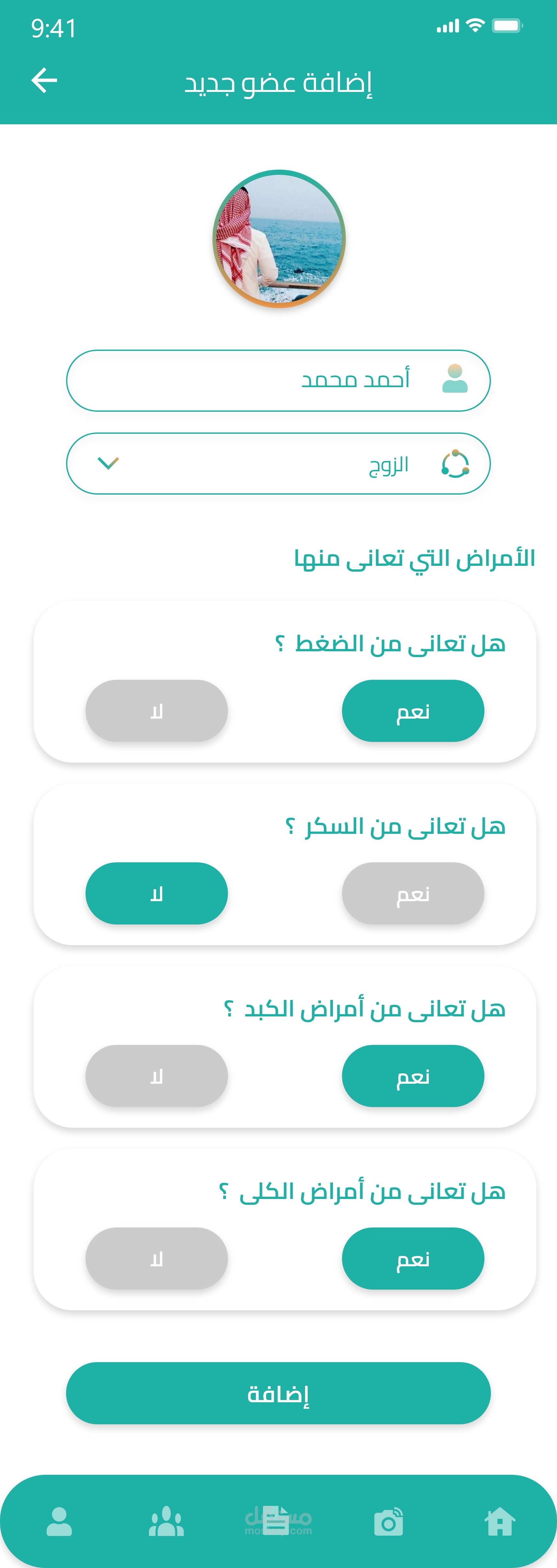Tap the إضافة button to add member

tap(278, 1394)
